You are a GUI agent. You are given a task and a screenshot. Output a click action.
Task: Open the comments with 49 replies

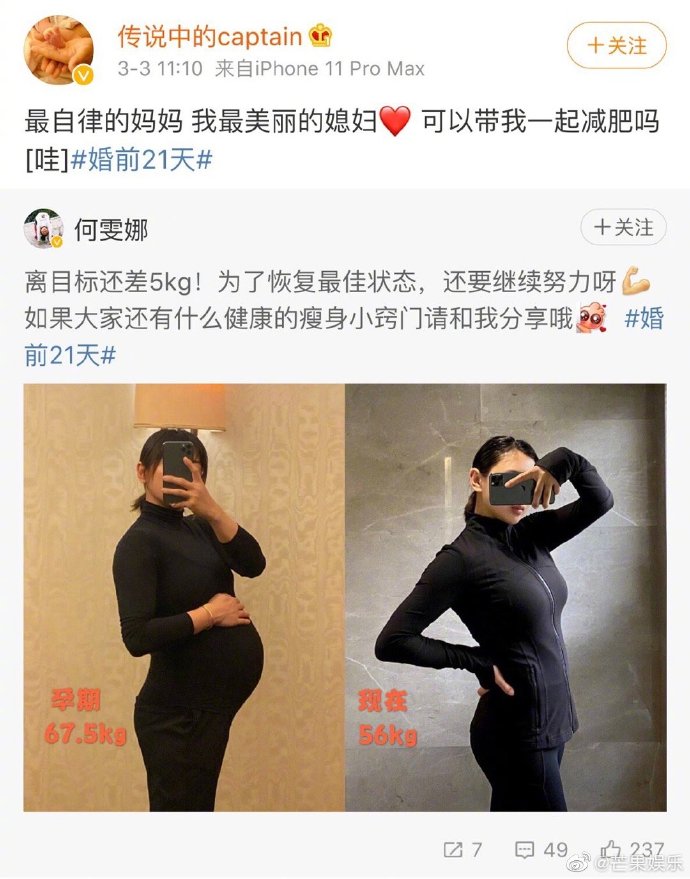(541, 849)
